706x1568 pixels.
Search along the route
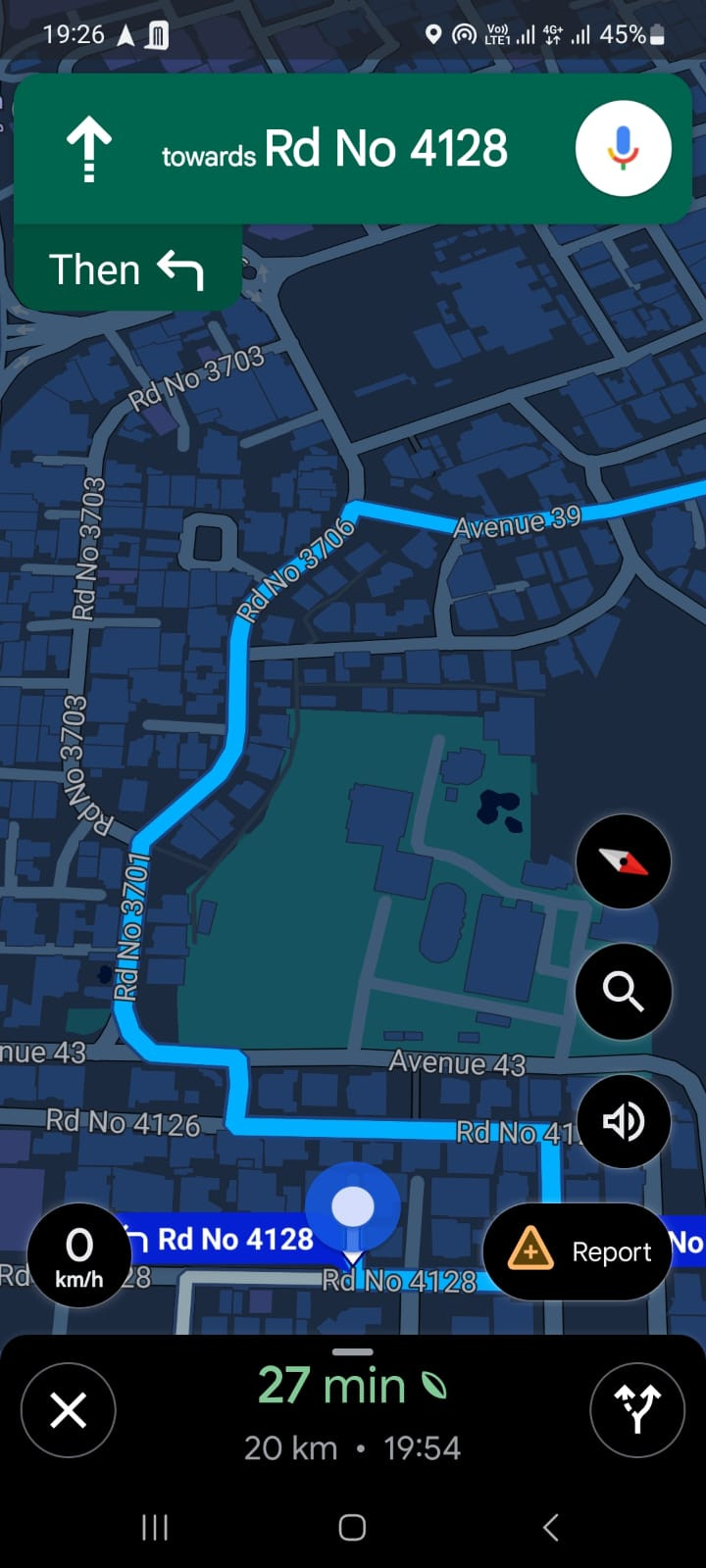(623, 992)
